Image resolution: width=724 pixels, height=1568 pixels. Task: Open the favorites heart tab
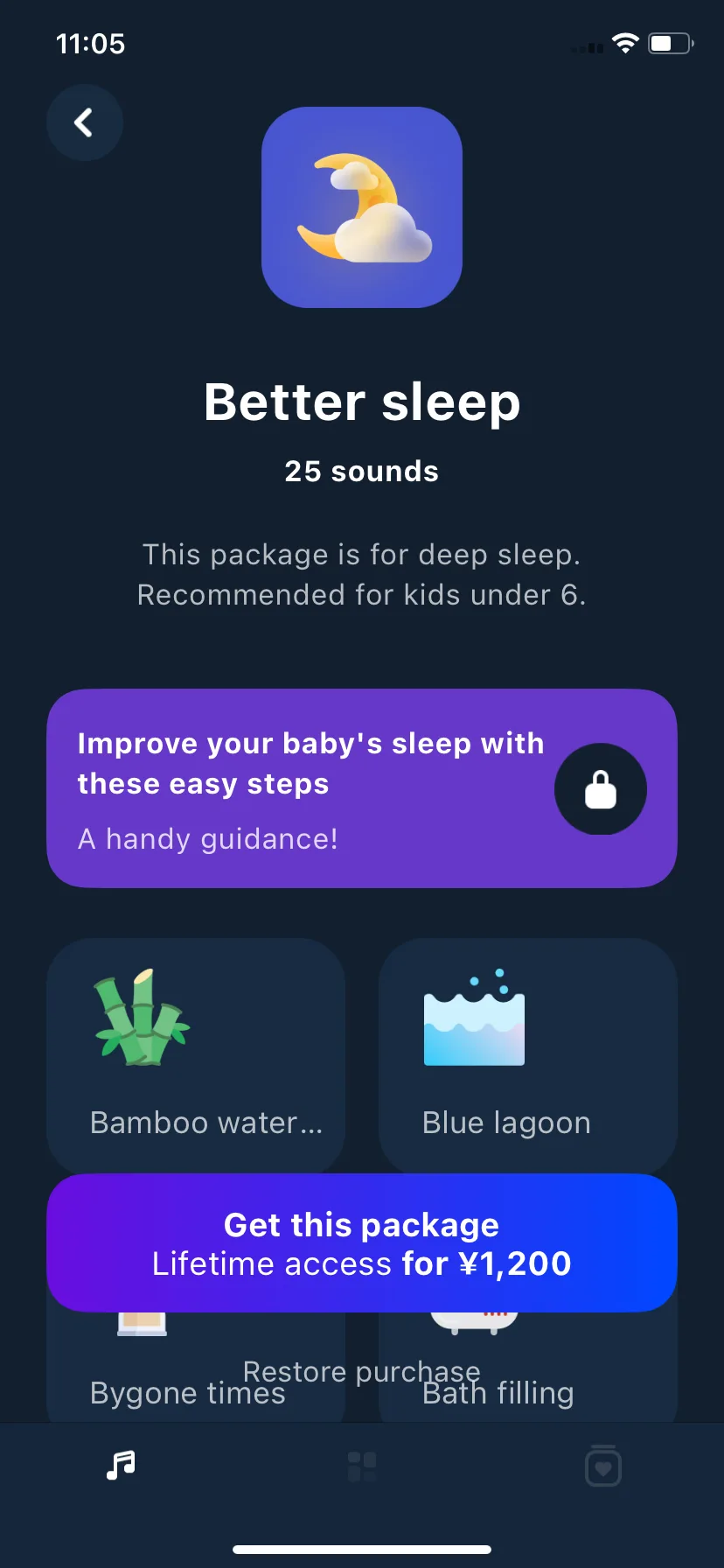(602, 1466)
